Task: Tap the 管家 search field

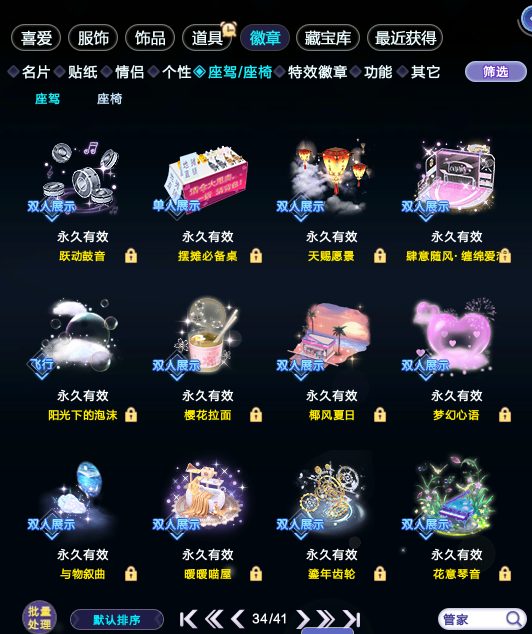Action: 481,619
